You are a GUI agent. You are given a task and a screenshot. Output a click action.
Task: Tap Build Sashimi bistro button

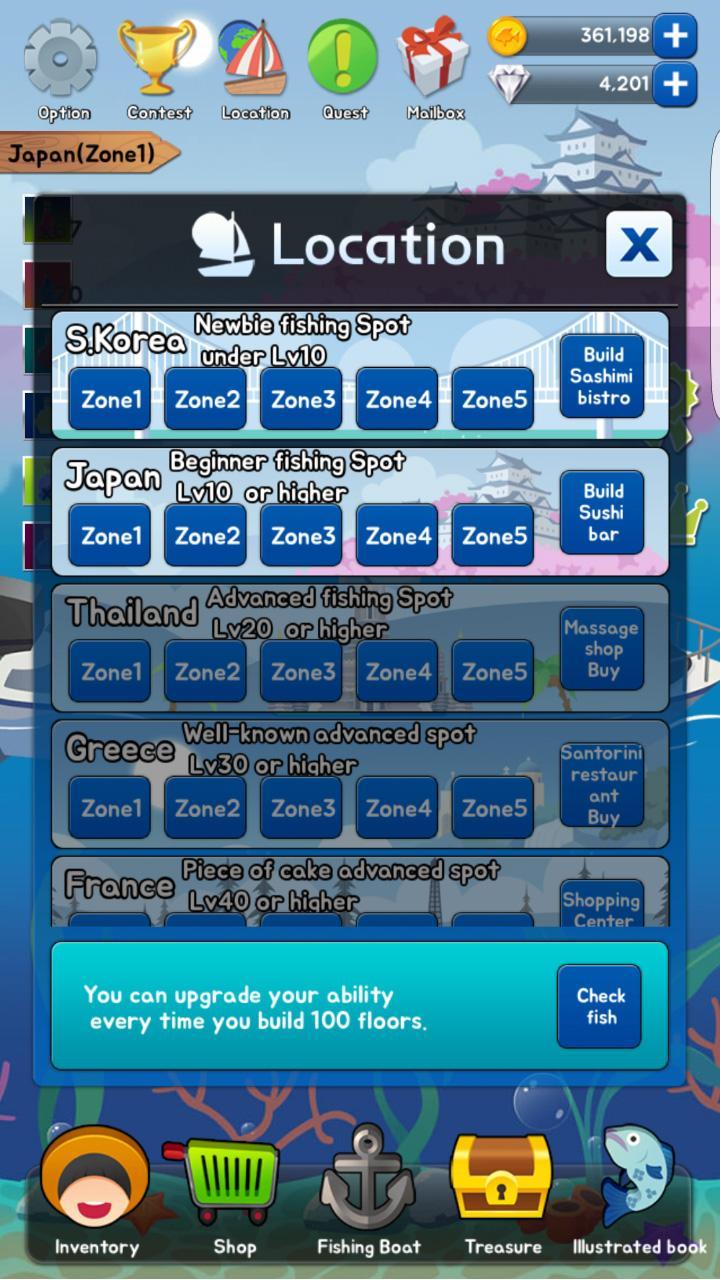point(601,376)
